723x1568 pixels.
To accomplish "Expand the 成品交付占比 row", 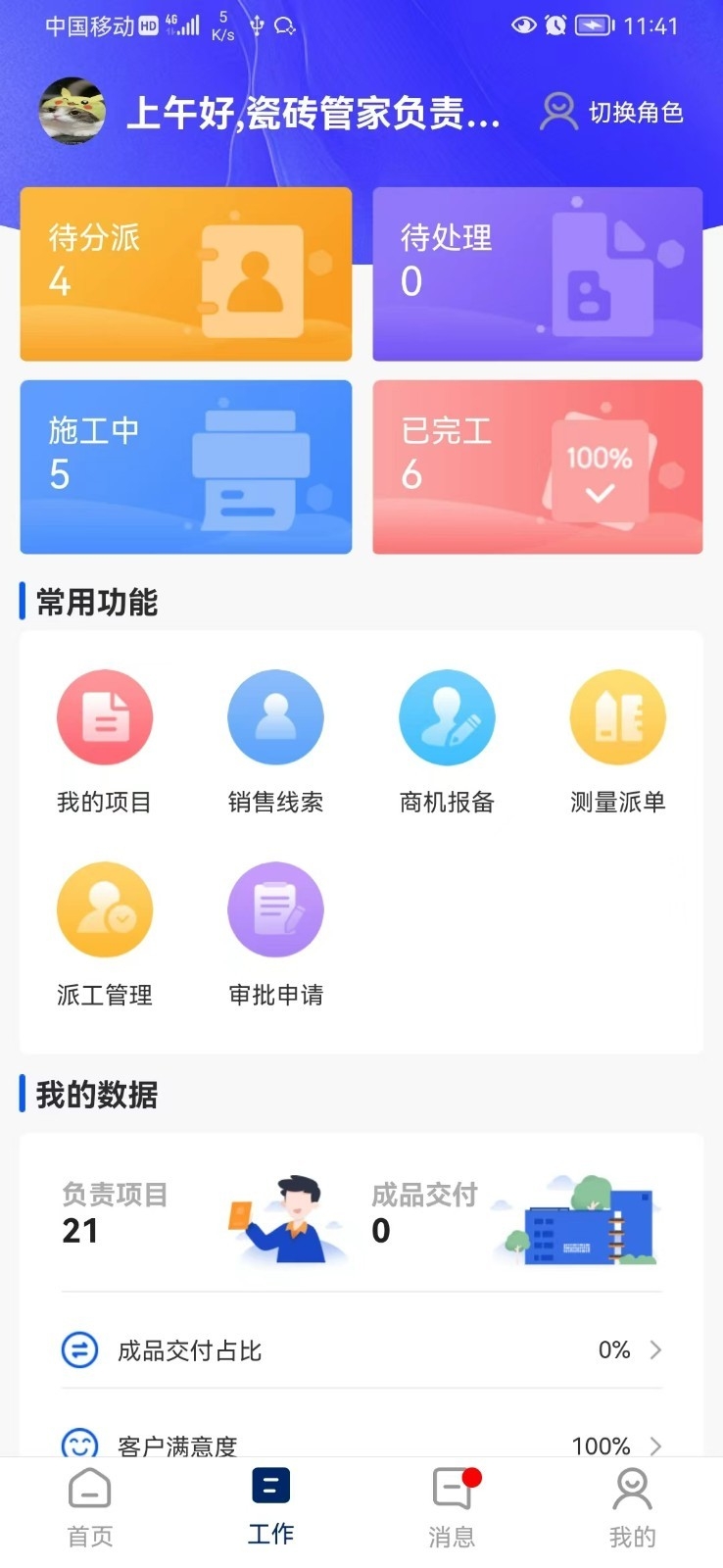I will pos(361,1350).
